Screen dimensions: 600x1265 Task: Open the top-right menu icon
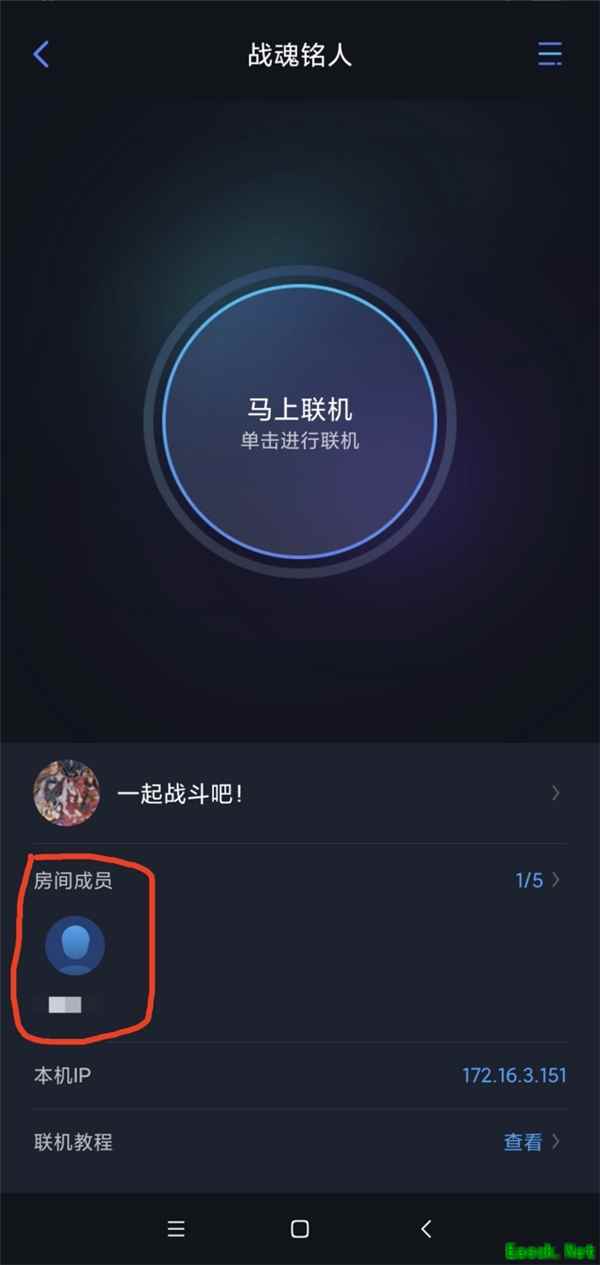[x=549, y=54]
